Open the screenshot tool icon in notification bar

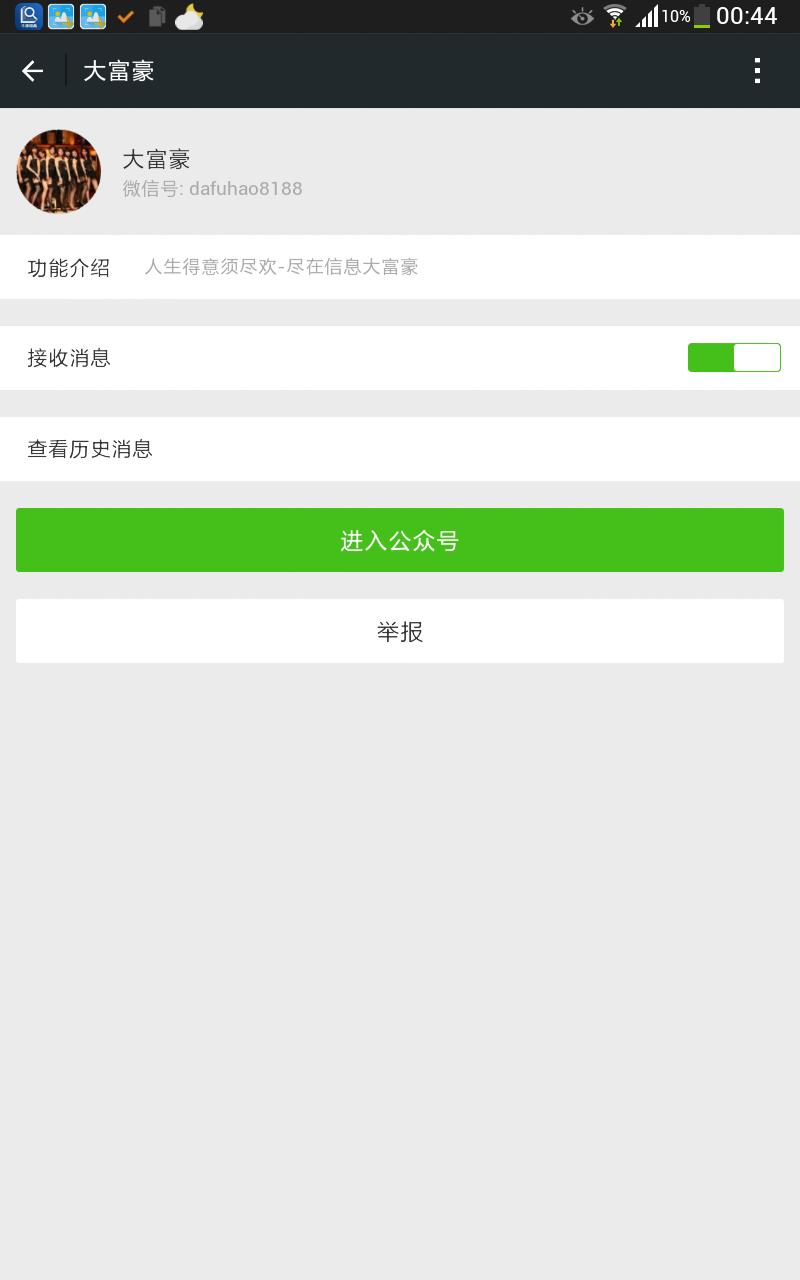pos(29,16)
